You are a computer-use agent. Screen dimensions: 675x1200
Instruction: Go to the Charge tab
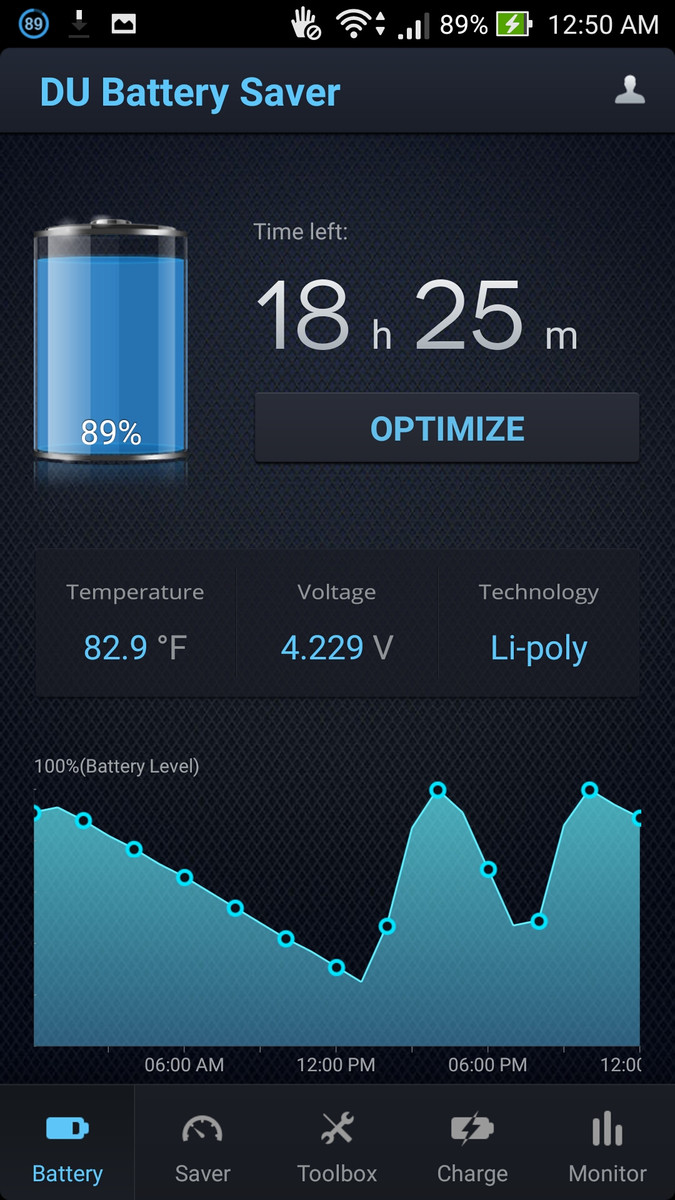(472, 1146)
